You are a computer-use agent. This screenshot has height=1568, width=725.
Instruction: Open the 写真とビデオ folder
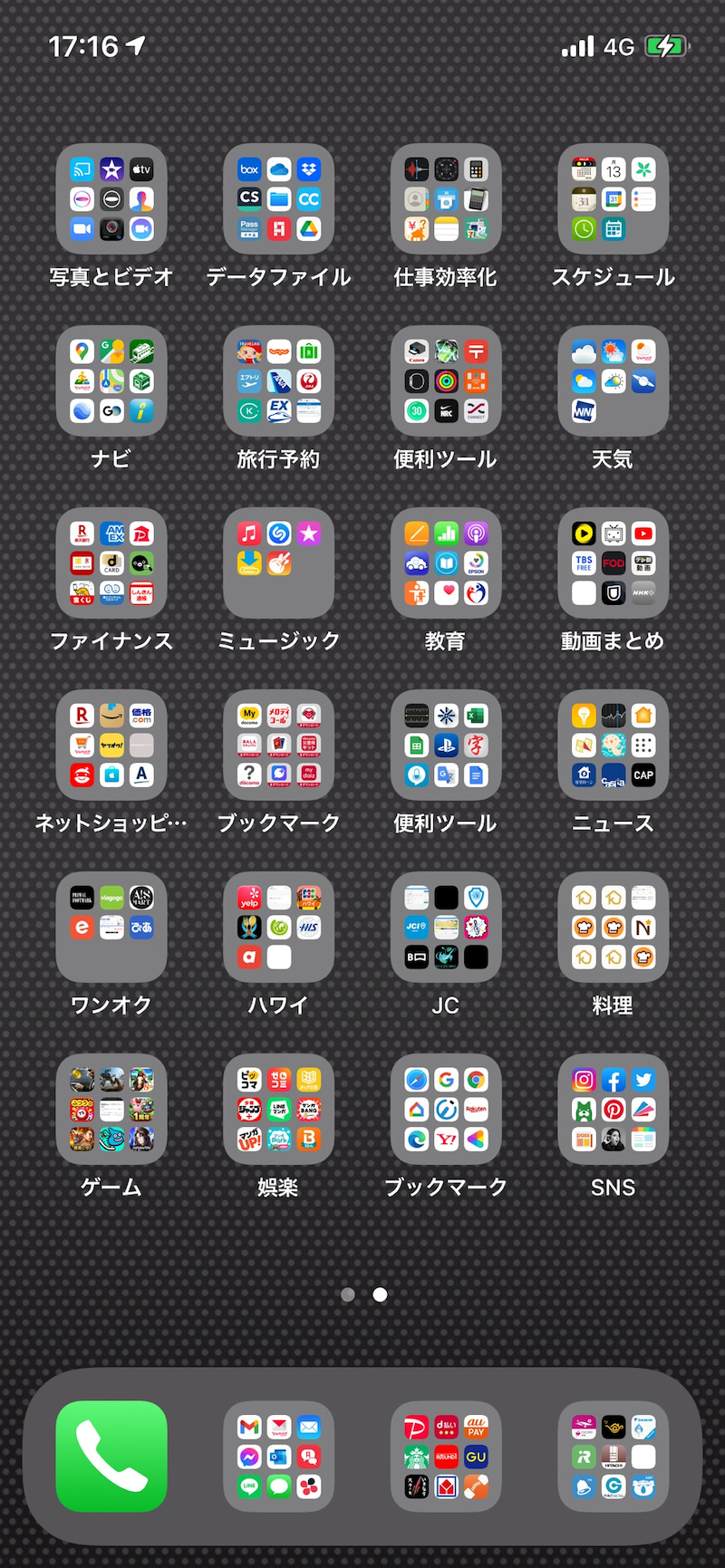111,199
